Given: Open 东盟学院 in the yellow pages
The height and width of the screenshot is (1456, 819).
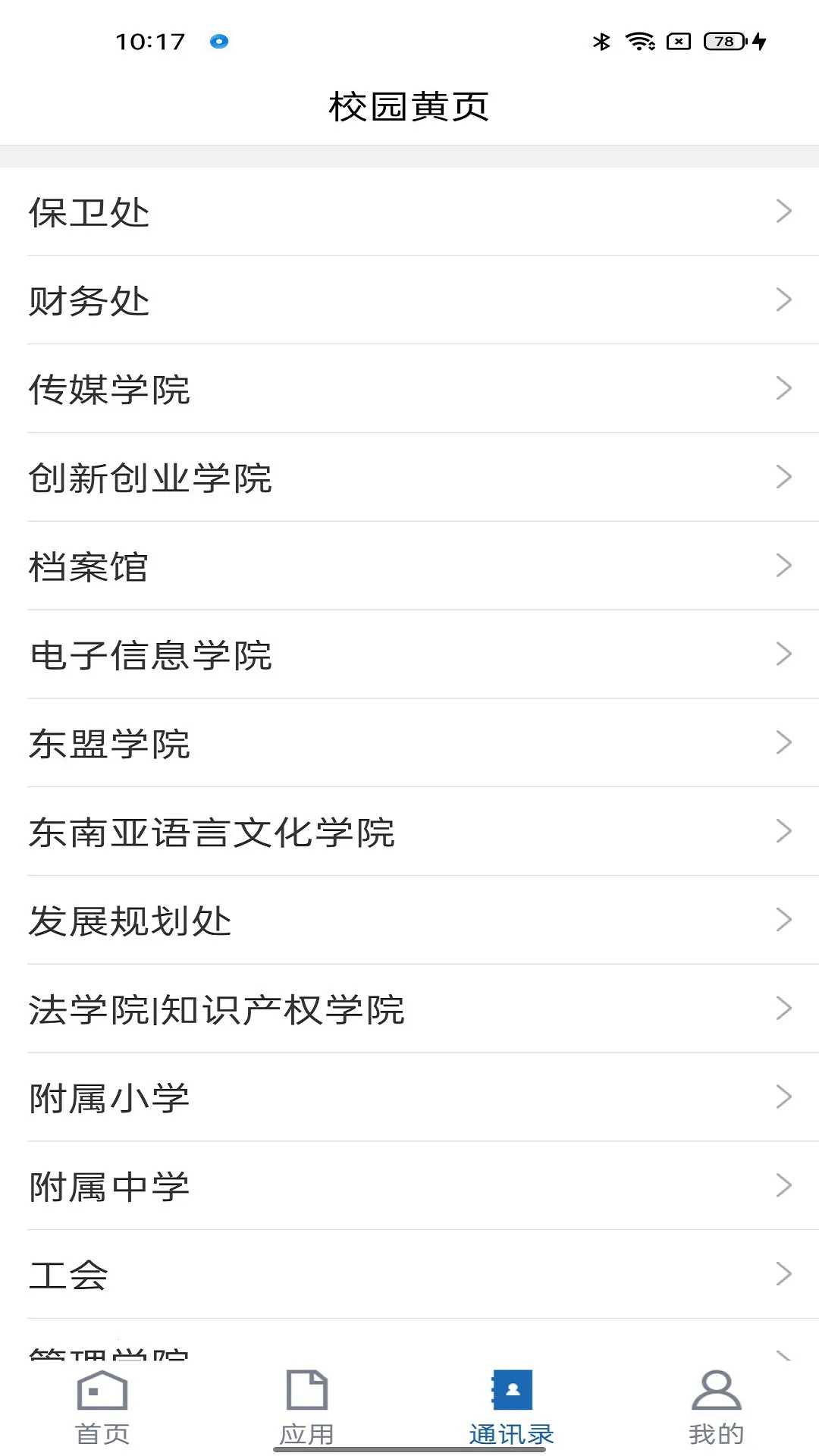Looking at the screenshot, I should [x=409, y=743].
